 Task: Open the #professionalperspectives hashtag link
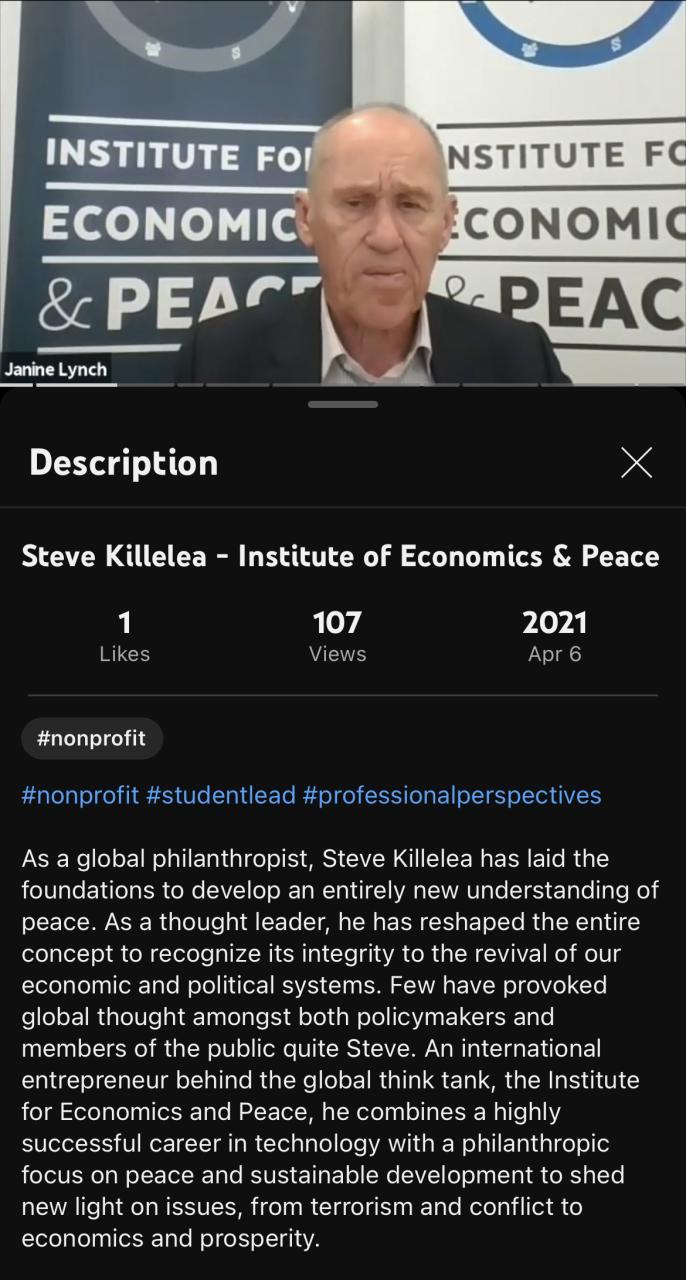tap(452, 796)
